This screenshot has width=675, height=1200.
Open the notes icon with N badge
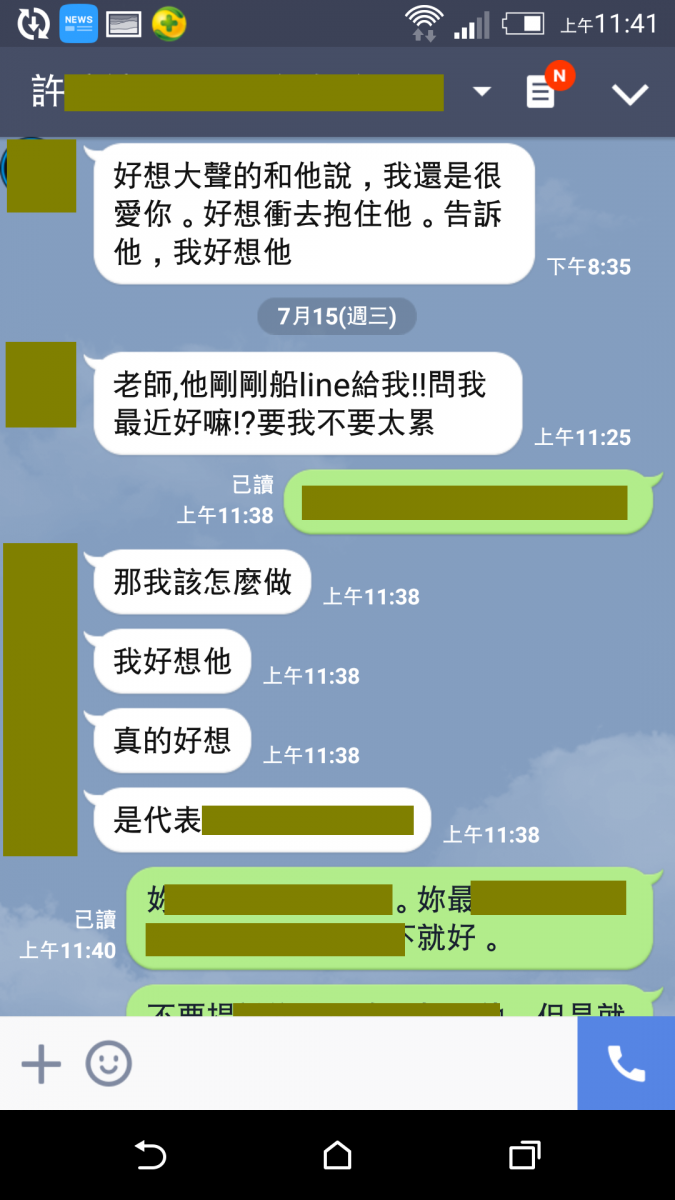click(x=542, y=91)
